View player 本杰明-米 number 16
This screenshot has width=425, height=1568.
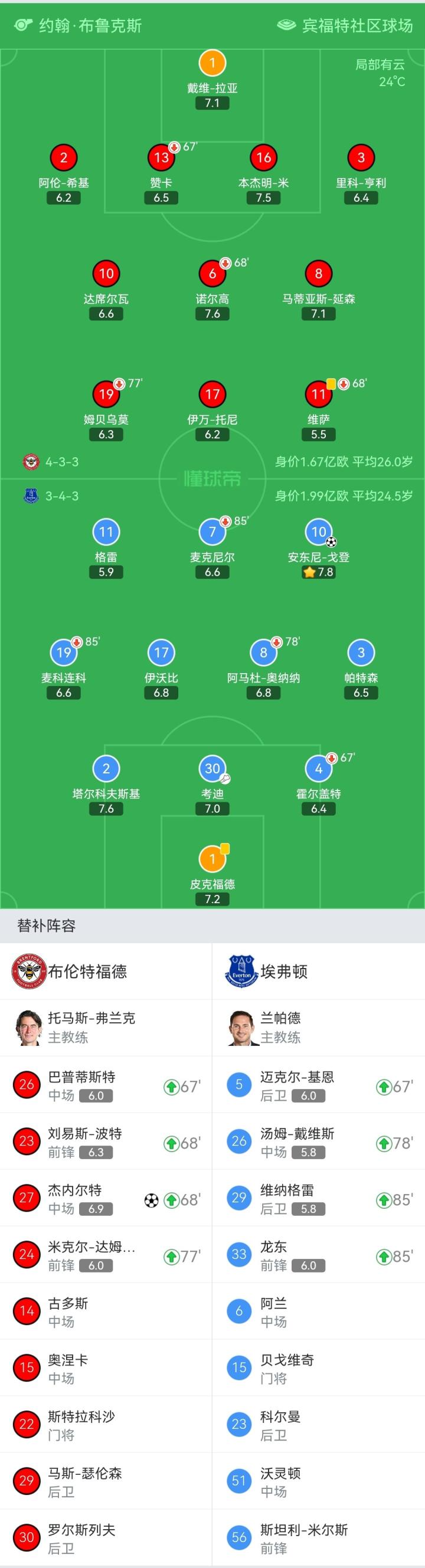263,158
